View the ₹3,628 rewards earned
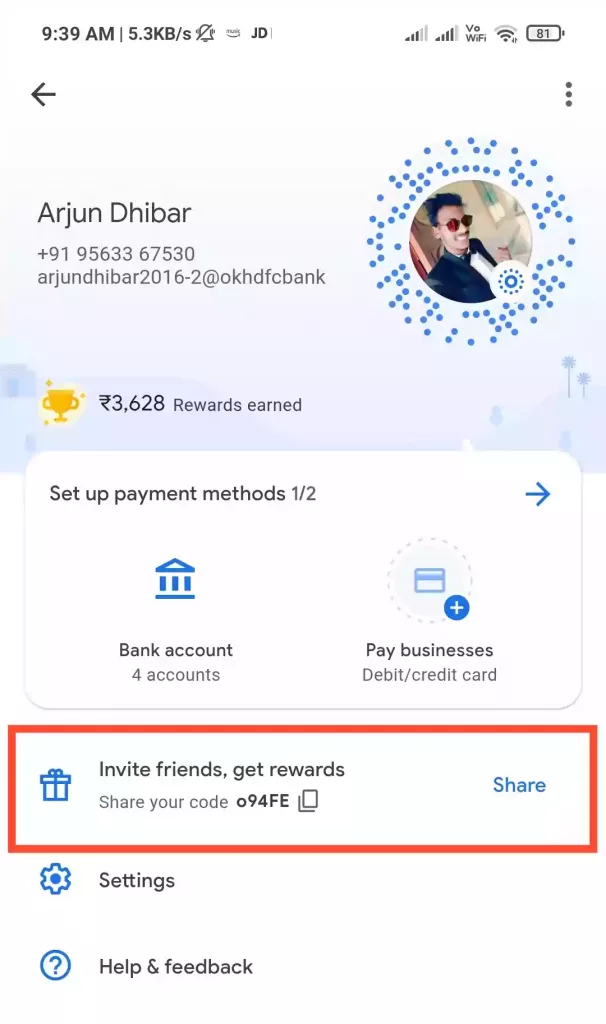The width and height of the screenshot is (606, 1024). pyautogui.click(x=172, y=404)
